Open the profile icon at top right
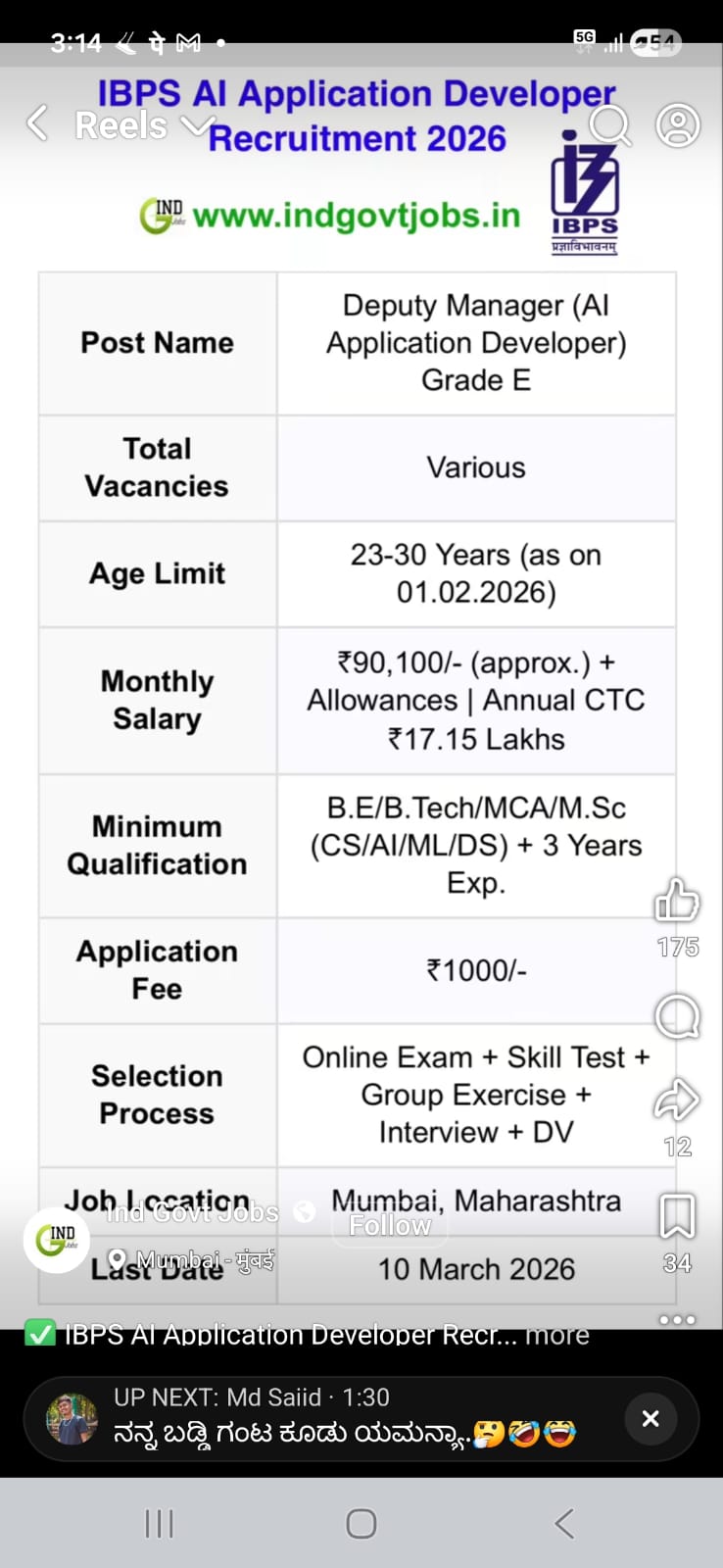Screen dimensions: 723x1568 coord(678,125)
